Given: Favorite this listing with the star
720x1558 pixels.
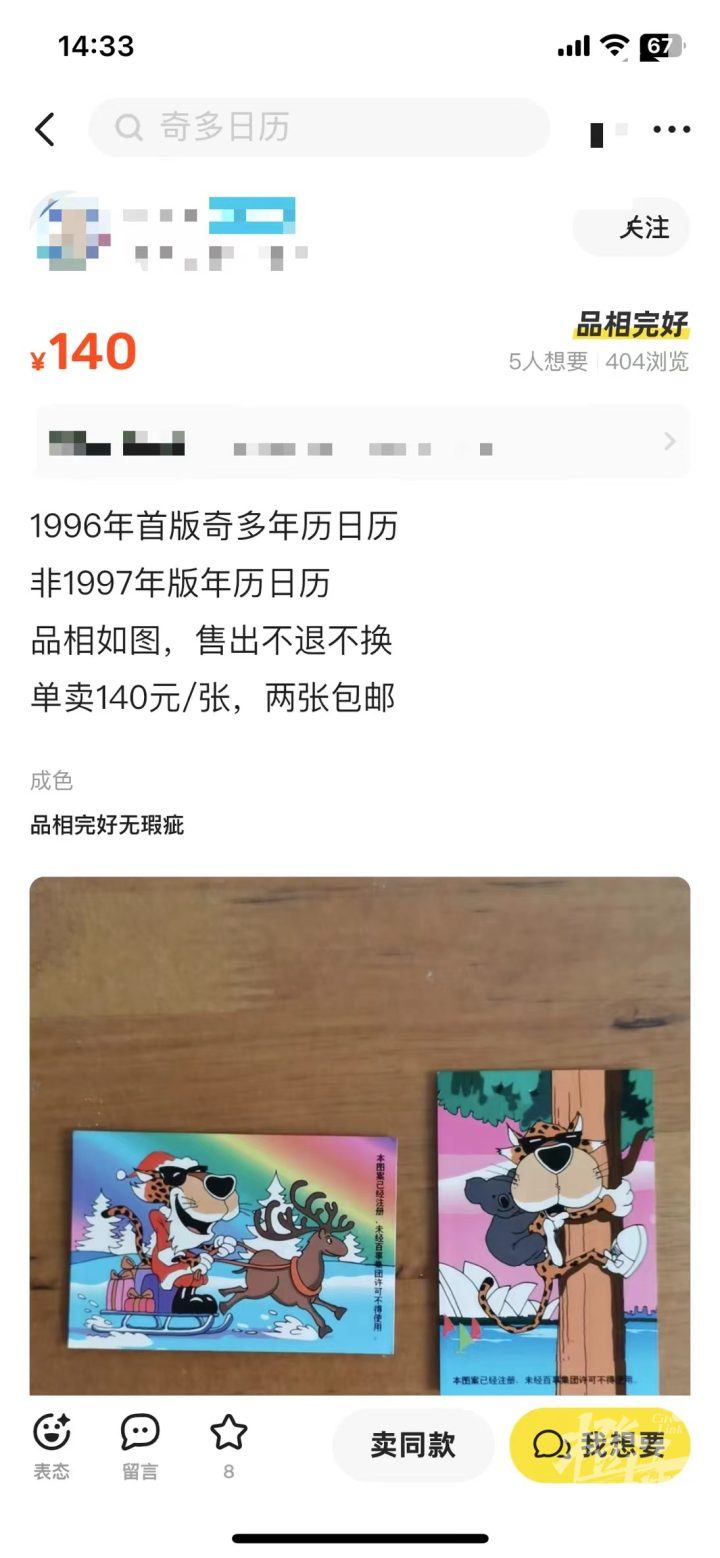Looking at the screenshot, I should (229, 1443).
